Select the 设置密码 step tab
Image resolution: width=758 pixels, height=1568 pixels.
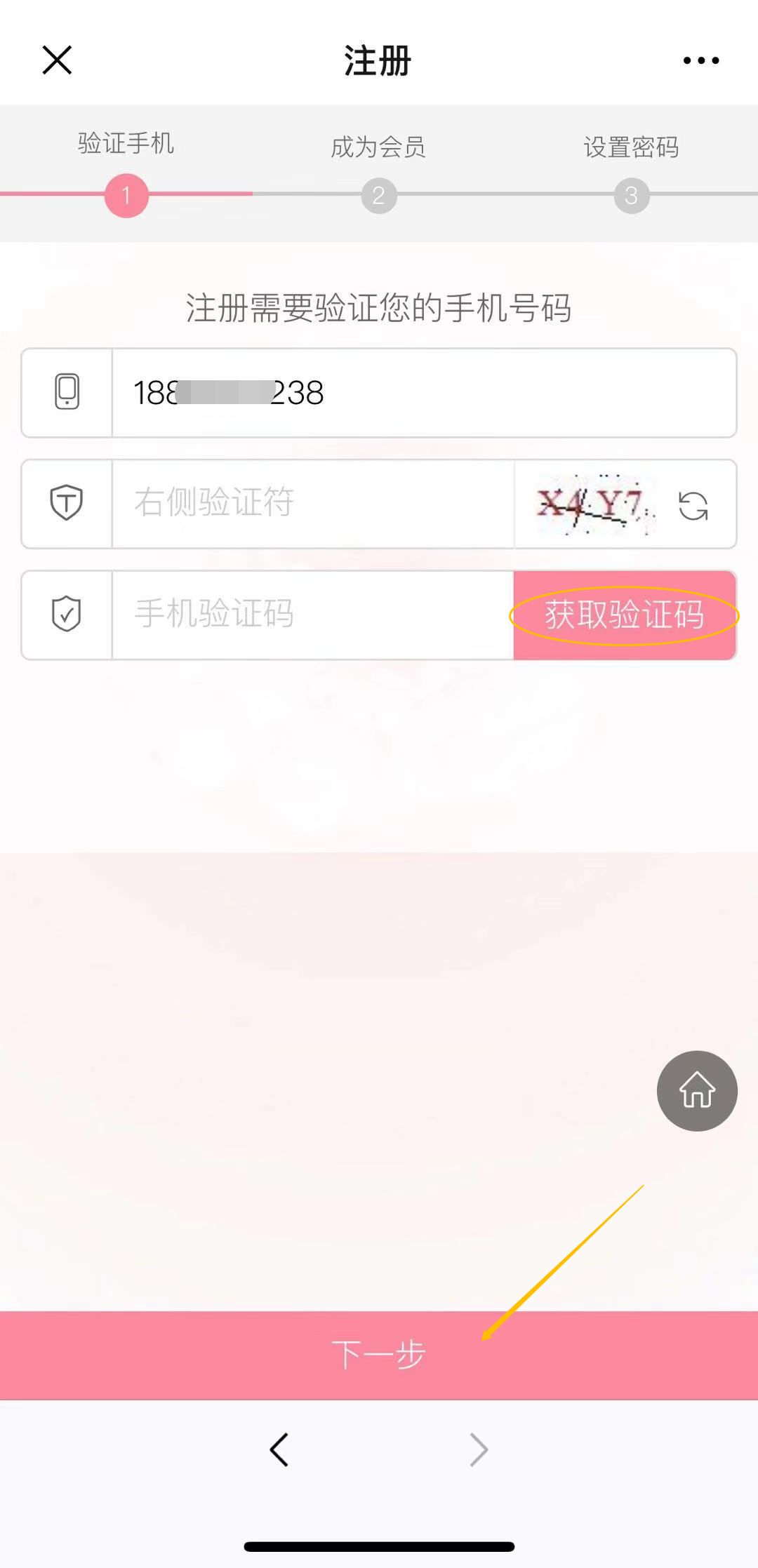[x=630, y=147]
